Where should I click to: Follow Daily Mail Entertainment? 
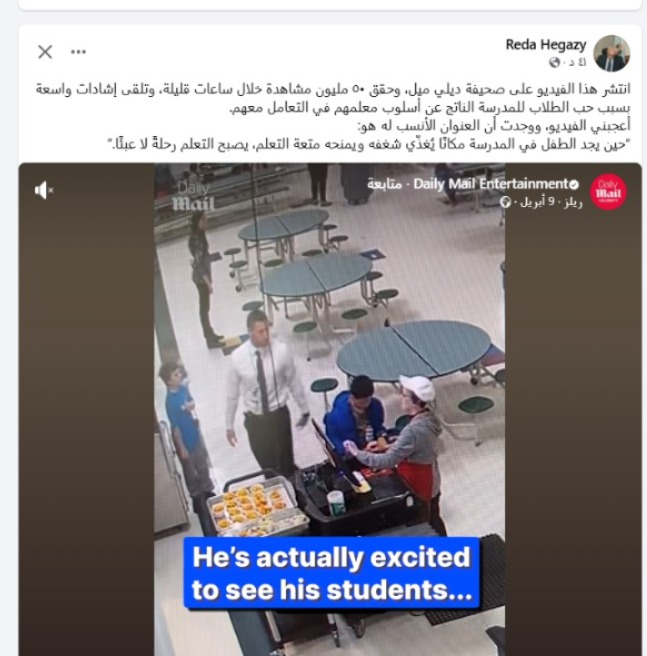point(385,184)
